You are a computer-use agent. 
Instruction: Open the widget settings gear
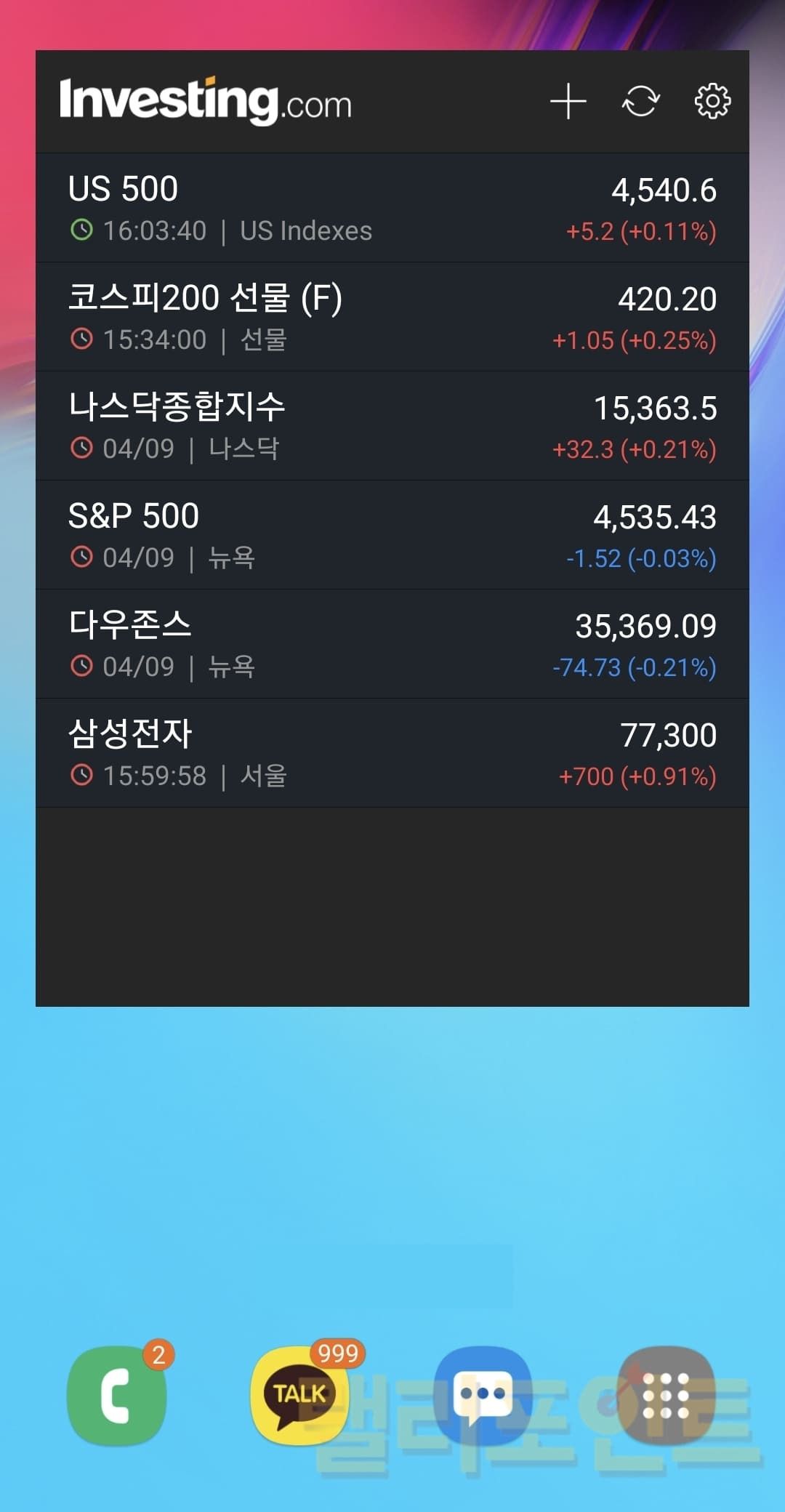(712, 101)
